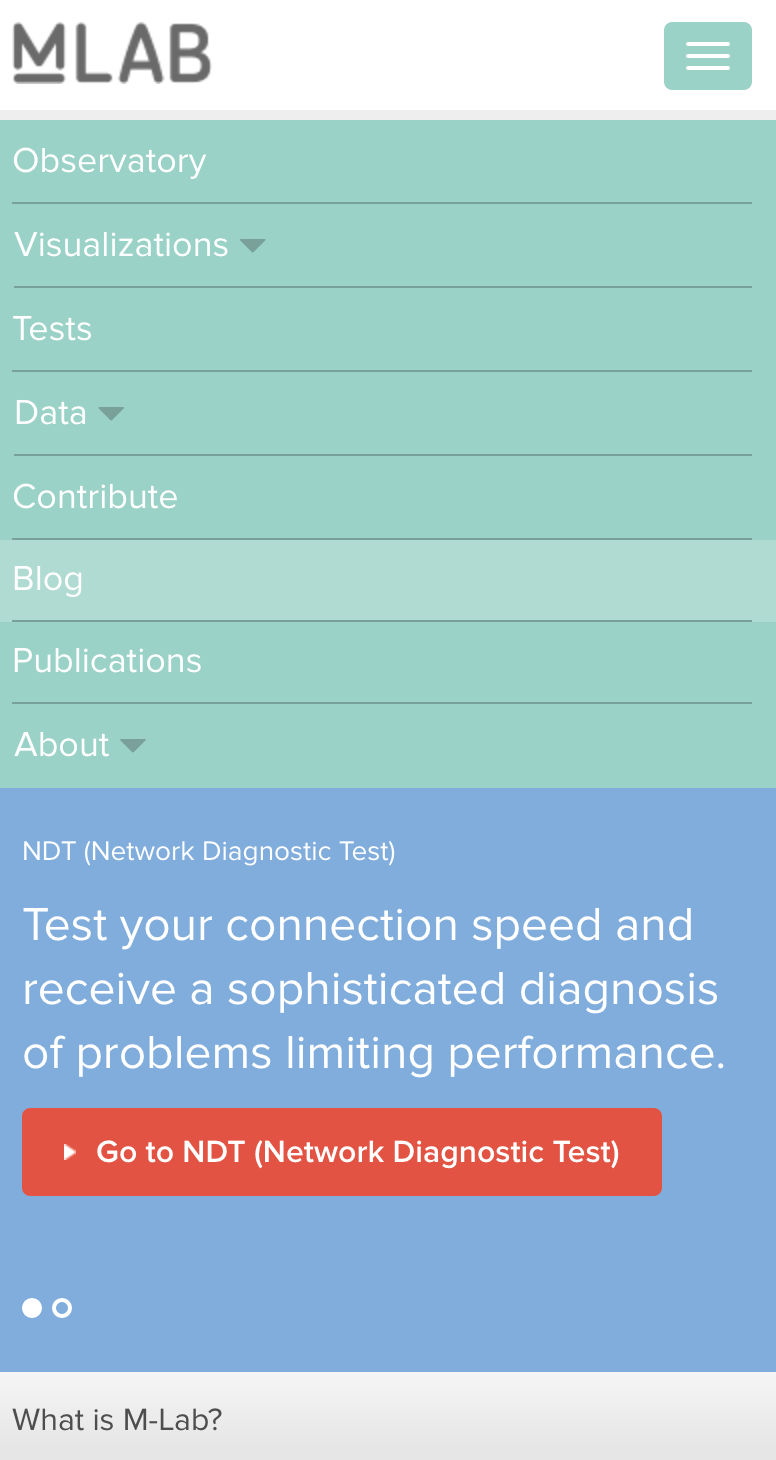The image size is (776, 1460).
Task: Switch to the second carousel slide
Action: (62, 1308)
